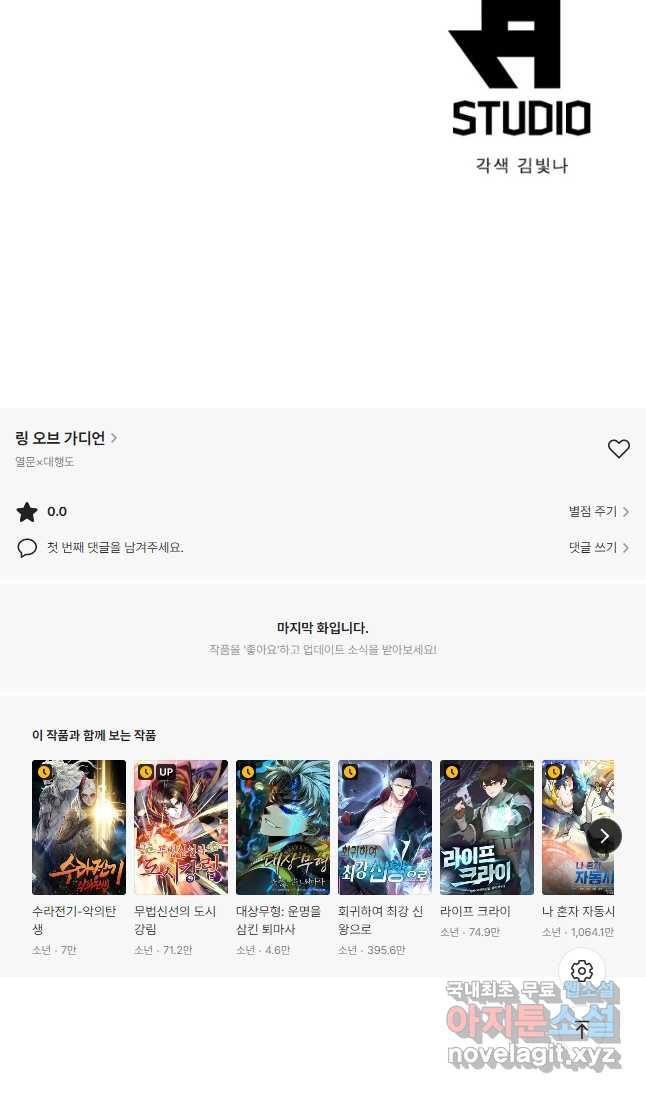Screen dimensions: 646x1093
Task: Show next recommended titles with arrow
Action: (604, 836)
